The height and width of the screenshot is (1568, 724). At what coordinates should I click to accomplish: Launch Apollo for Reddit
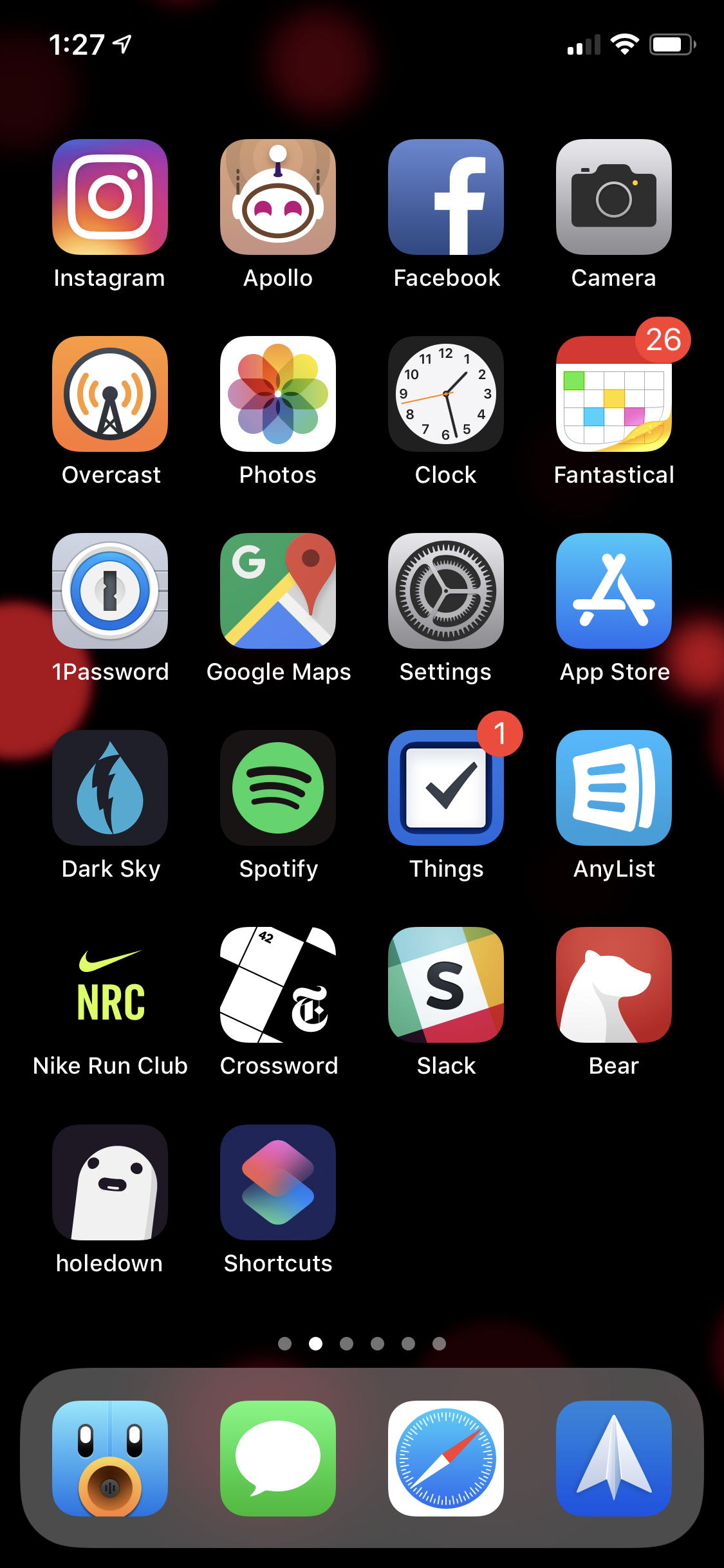coord(278,197)
